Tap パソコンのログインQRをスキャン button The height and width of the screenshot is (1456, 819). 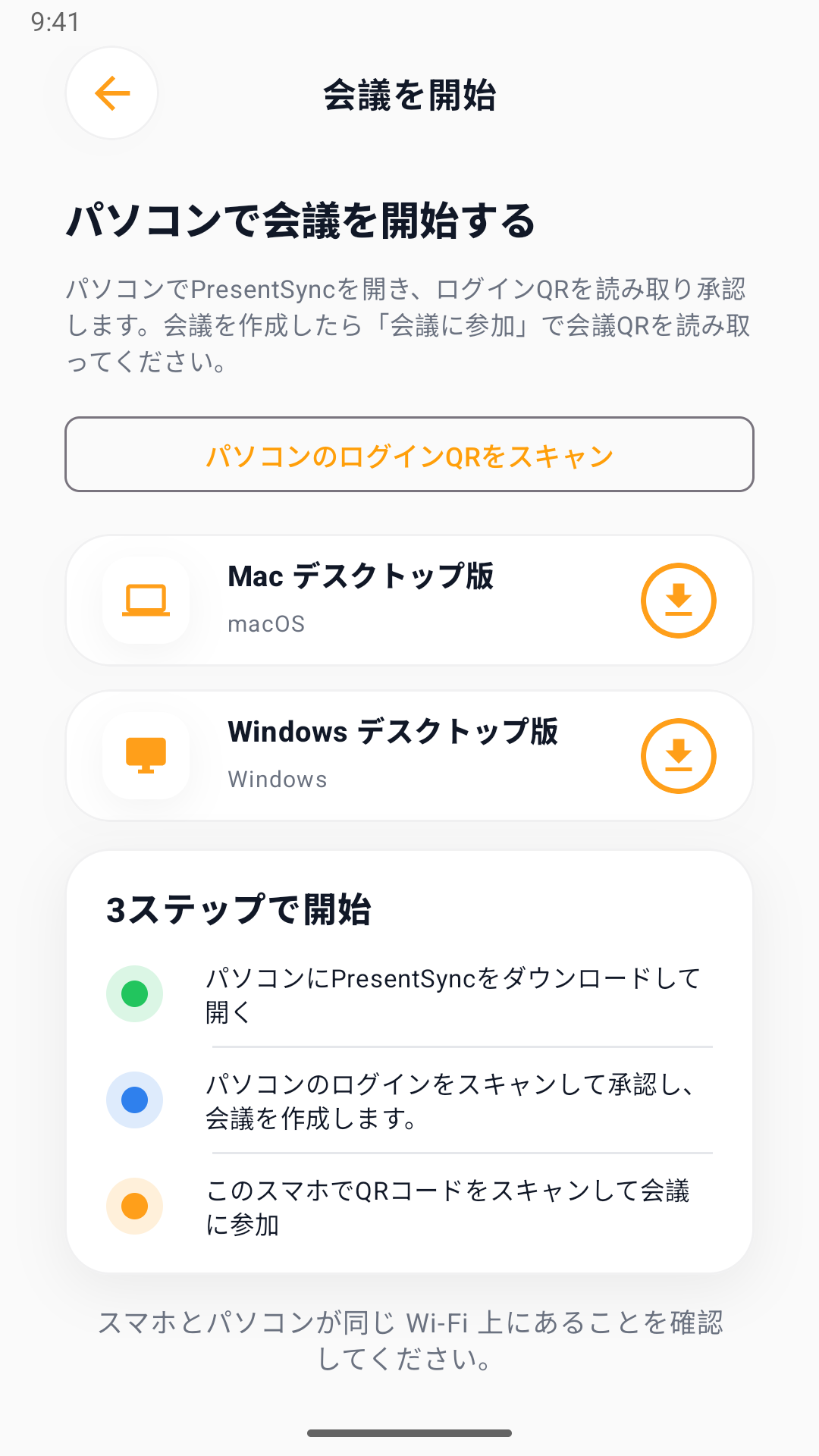(409, 454)
